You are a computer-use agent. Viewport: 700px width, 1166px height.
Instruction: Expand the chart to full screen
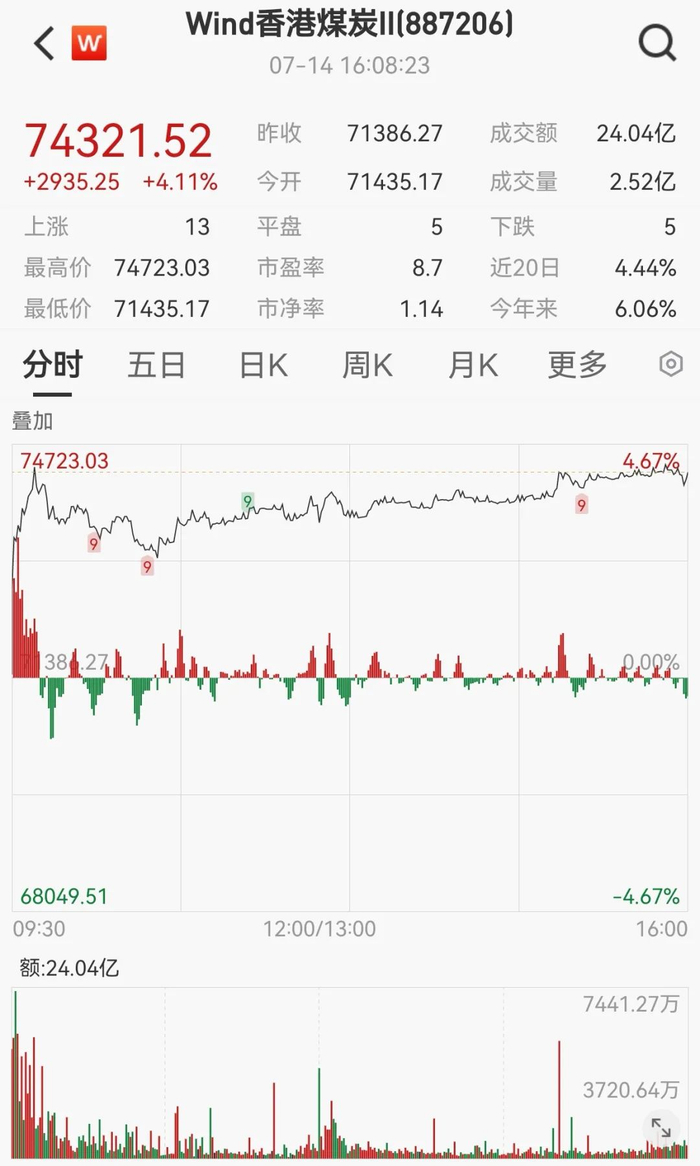tap(661, 1129)
